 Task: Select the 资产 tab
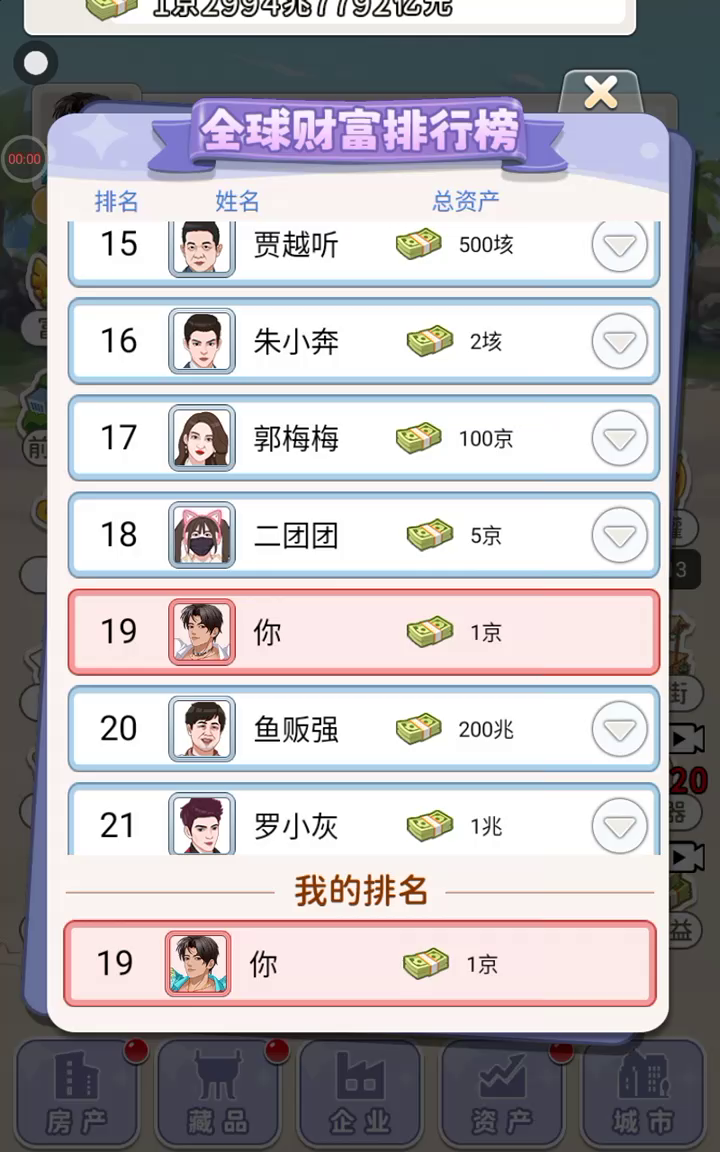pos(502,1093)
